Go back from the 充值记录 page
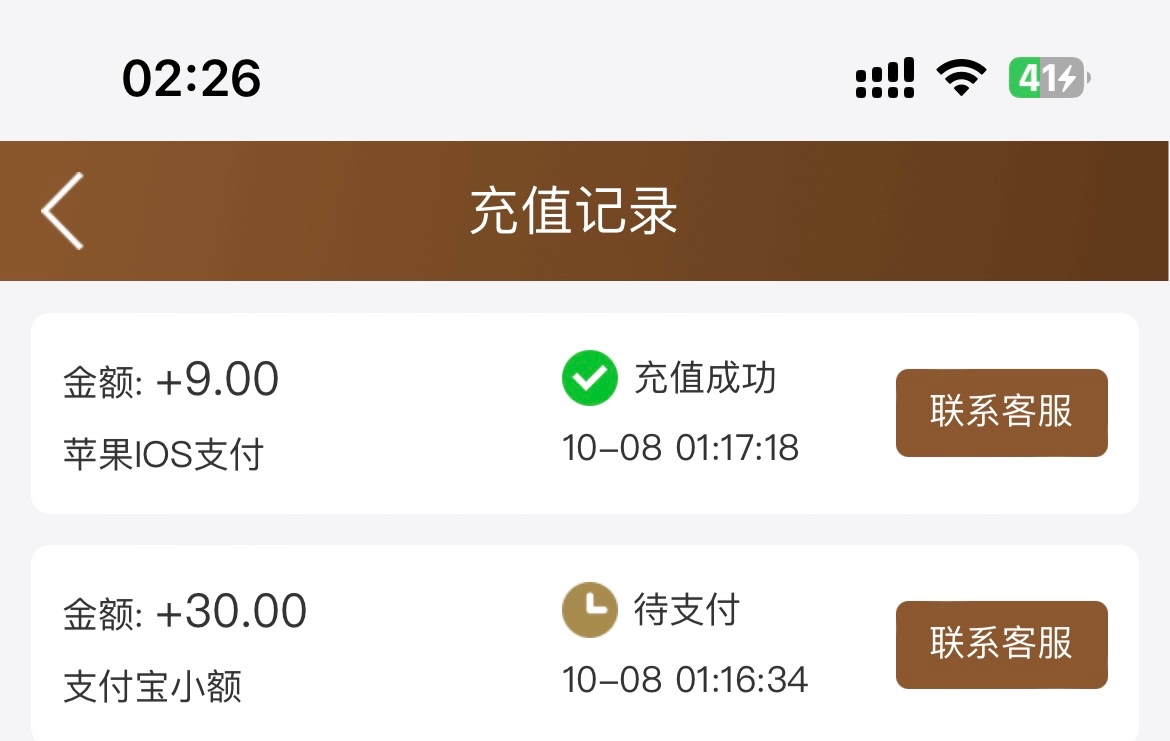Screen dimensions: 1170x741 point(62,210)
